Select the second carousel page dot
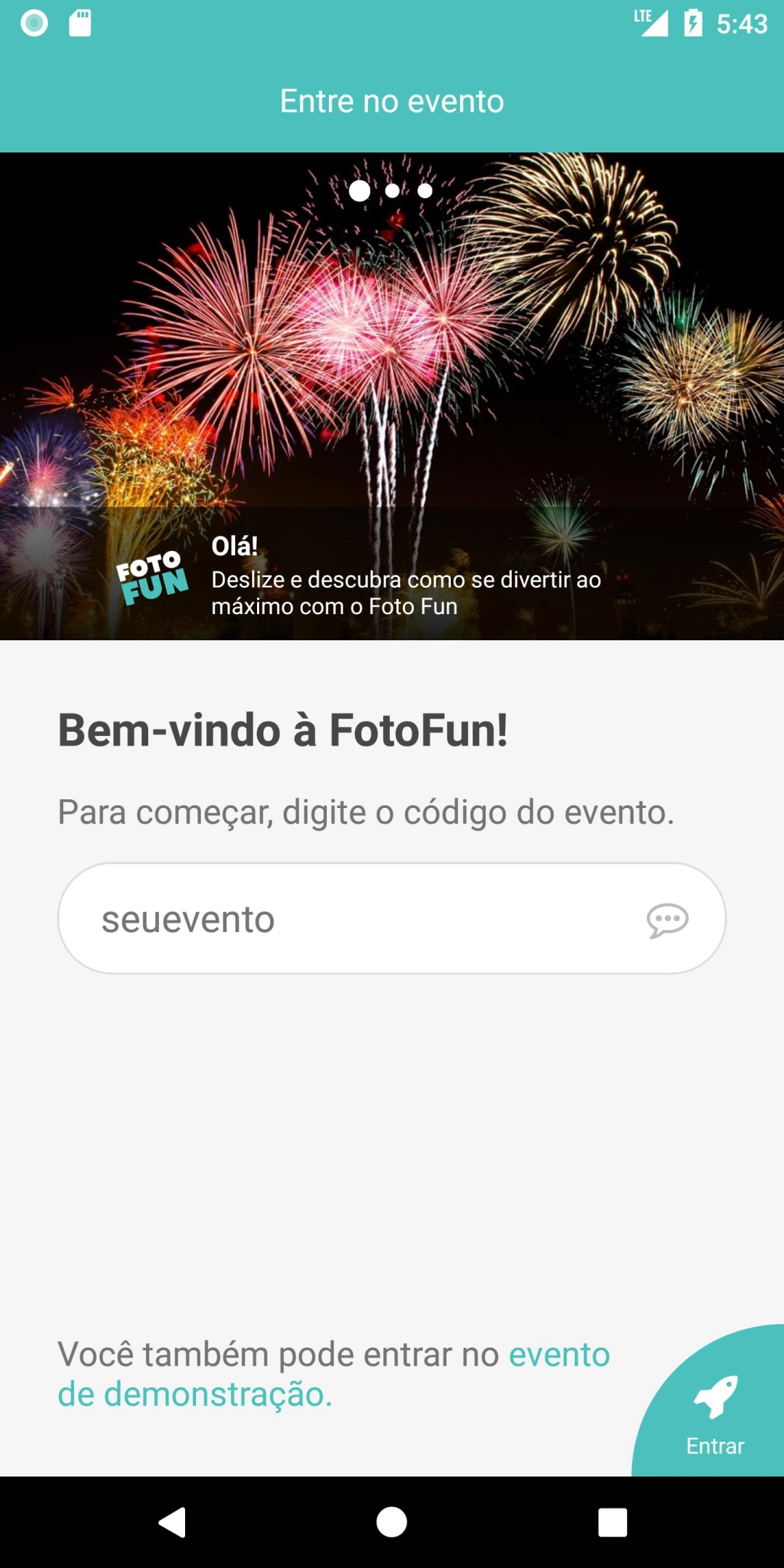The width and height of the screenshot is (784, 1568). click(393, 191)
